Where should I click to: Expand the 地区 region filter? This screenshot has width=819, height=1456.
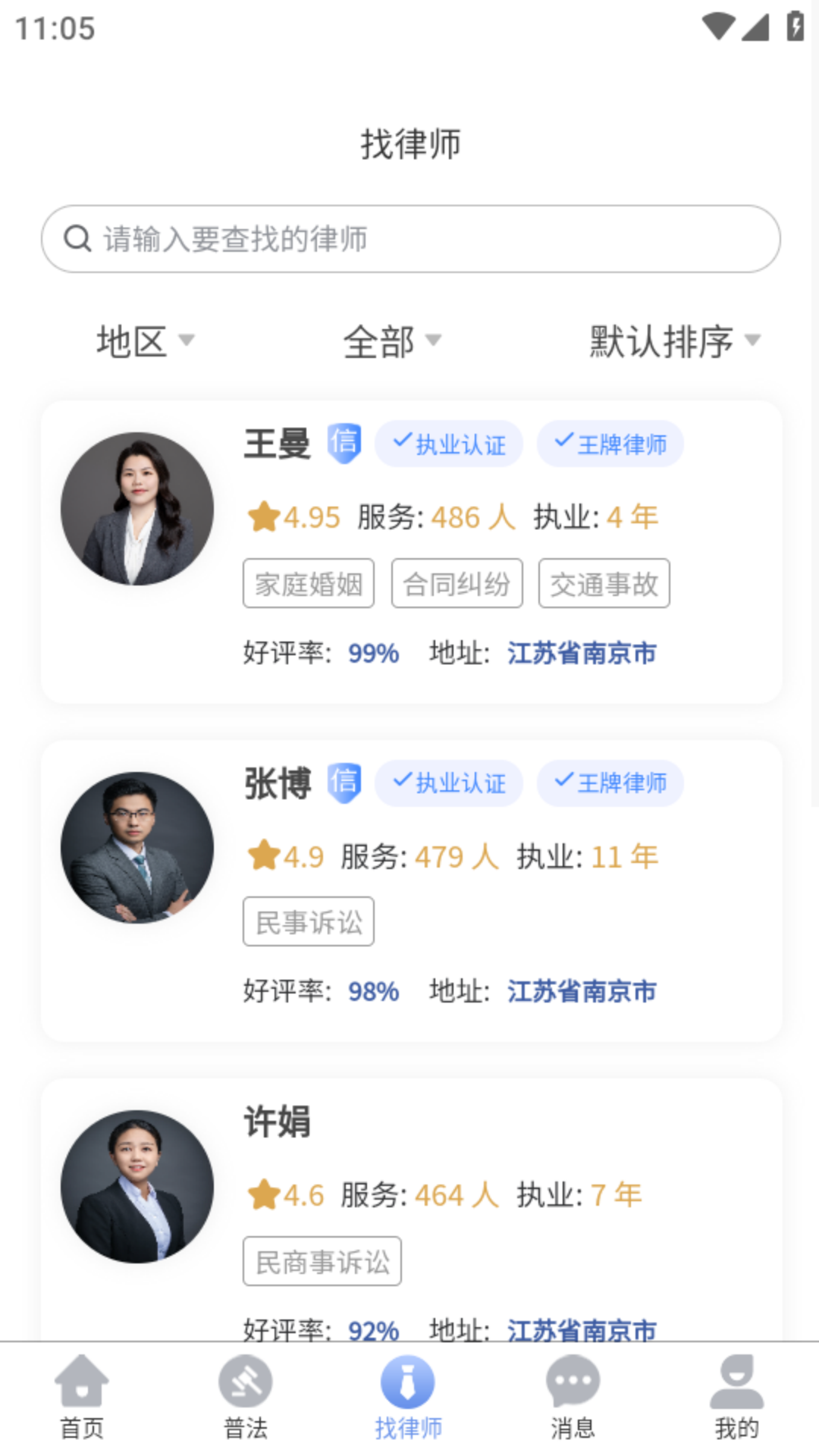tap(146, 341)
